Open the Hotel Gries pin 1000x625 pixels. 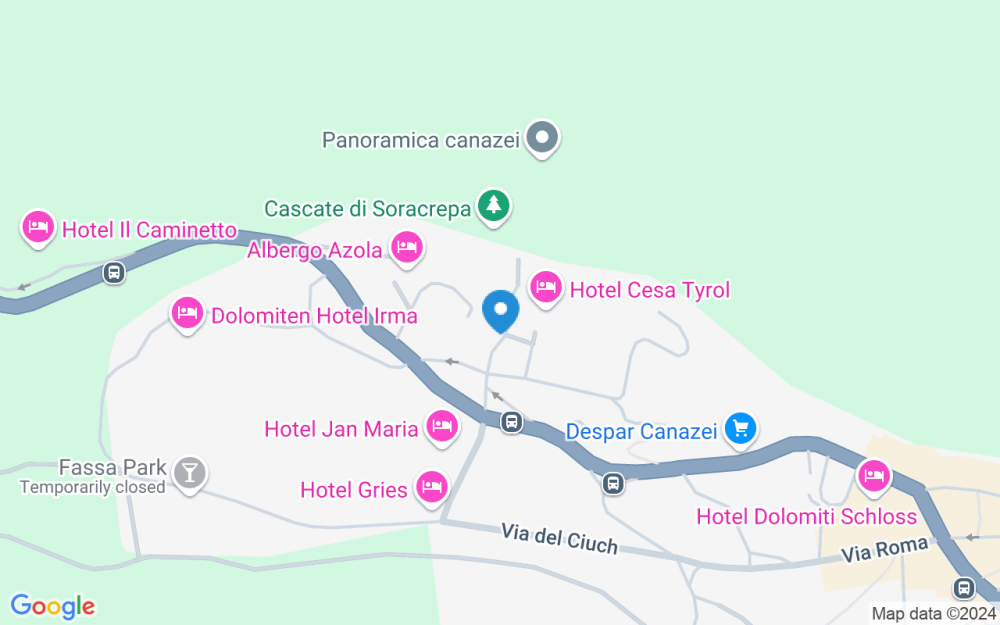click(x=432, y=489)
